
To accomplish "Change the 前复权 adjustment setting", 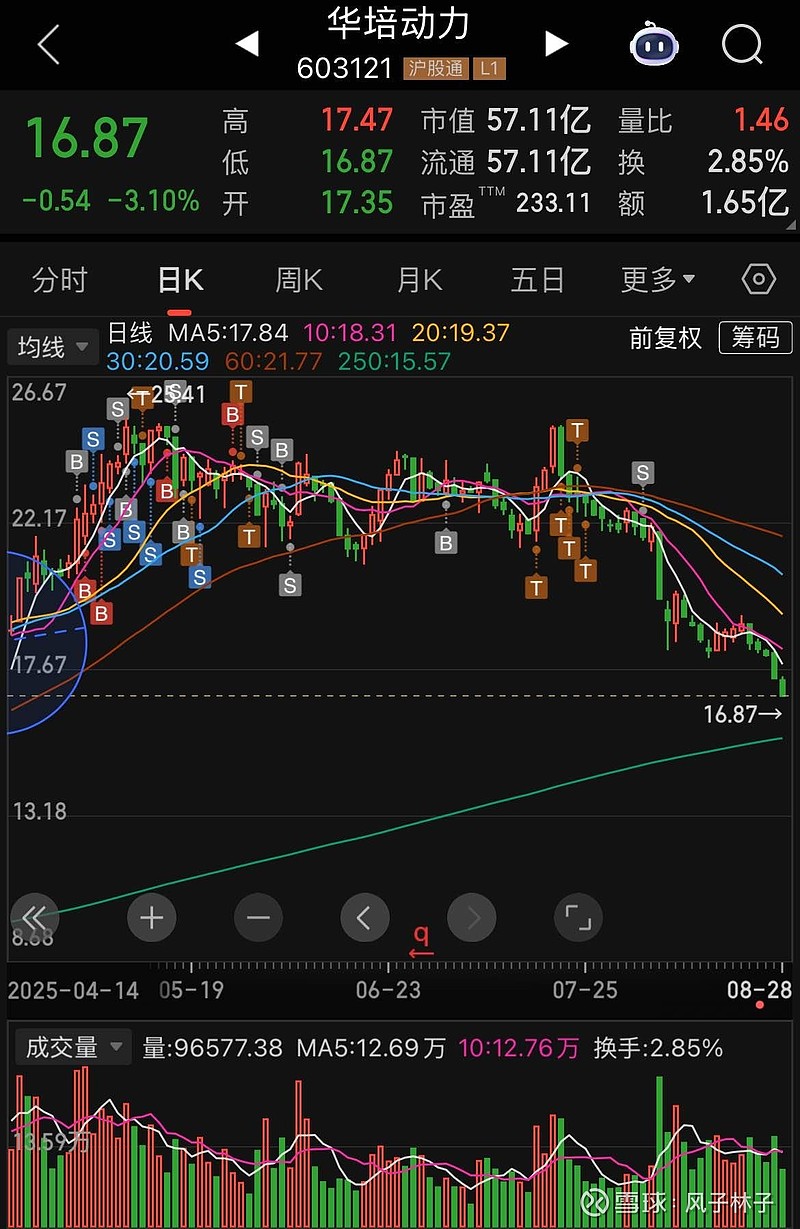I will point(665,338).
